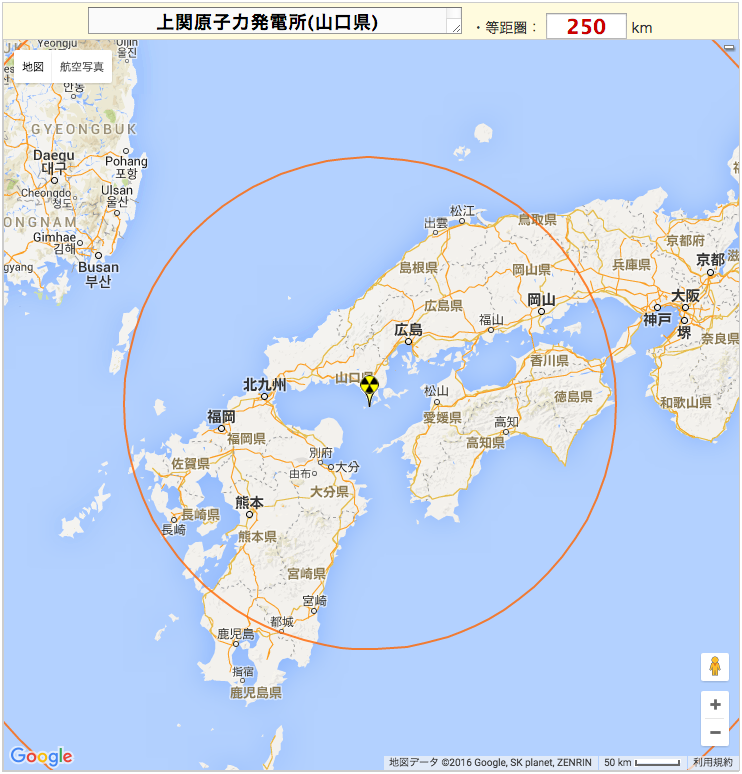Zoom out on the map

(715, 733)
